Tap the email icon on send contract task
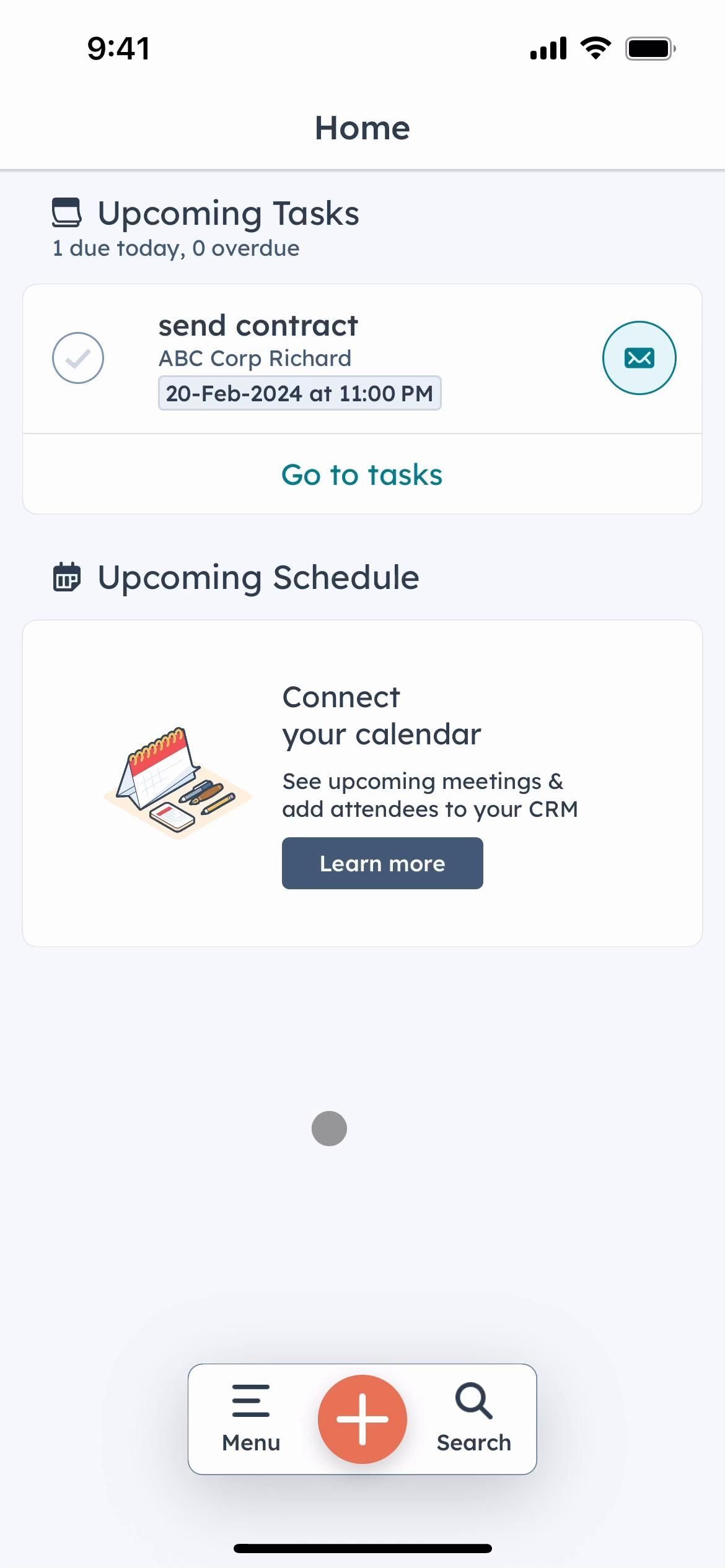The width and height of the screenshot is (725, 1568). pyautogui.click(x=639, y=358)
